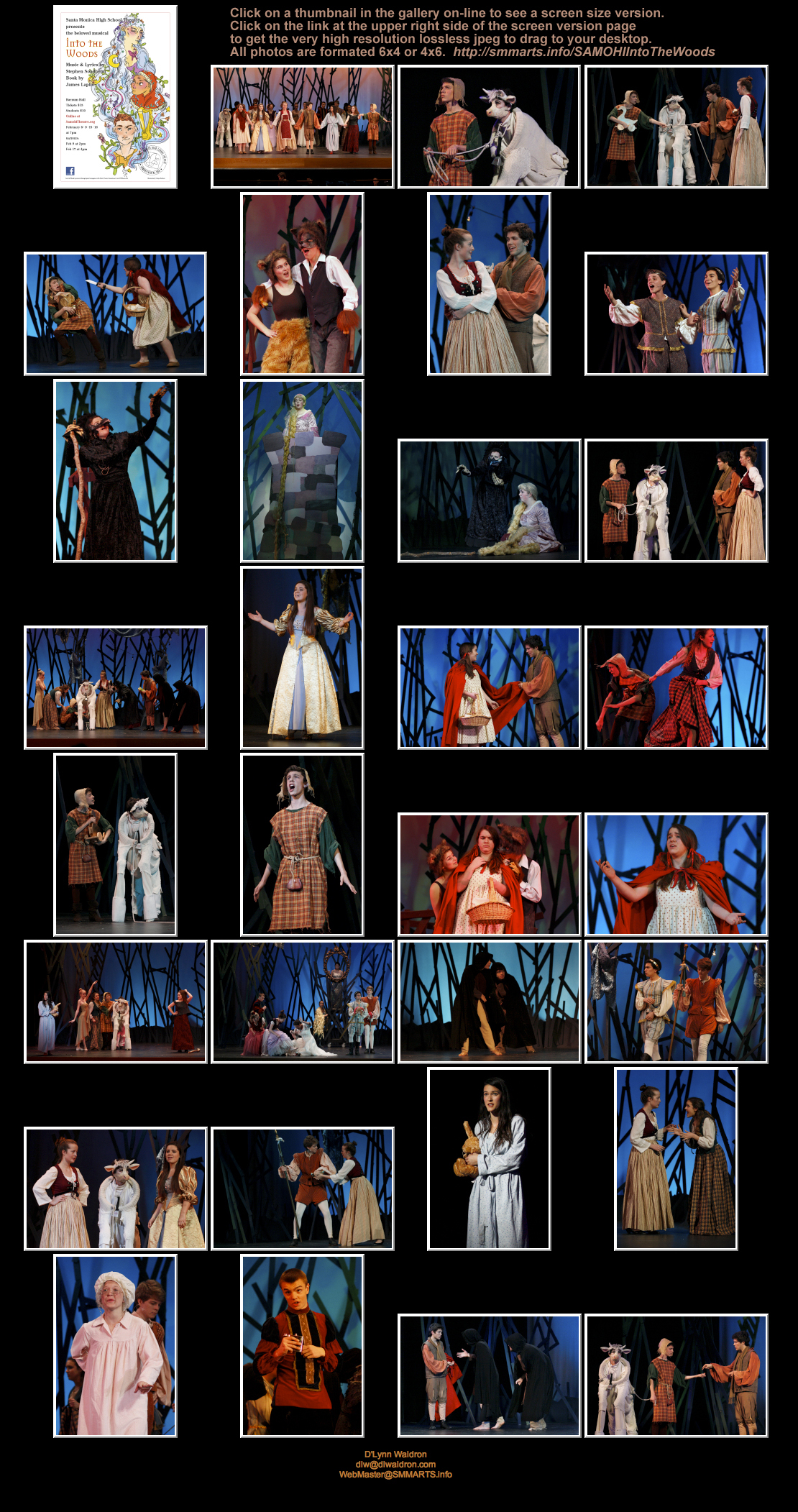View Jack singing alone in plaid tunic
The height and width of the screenshot is (1512, 798).
click(x=302, y=845)
